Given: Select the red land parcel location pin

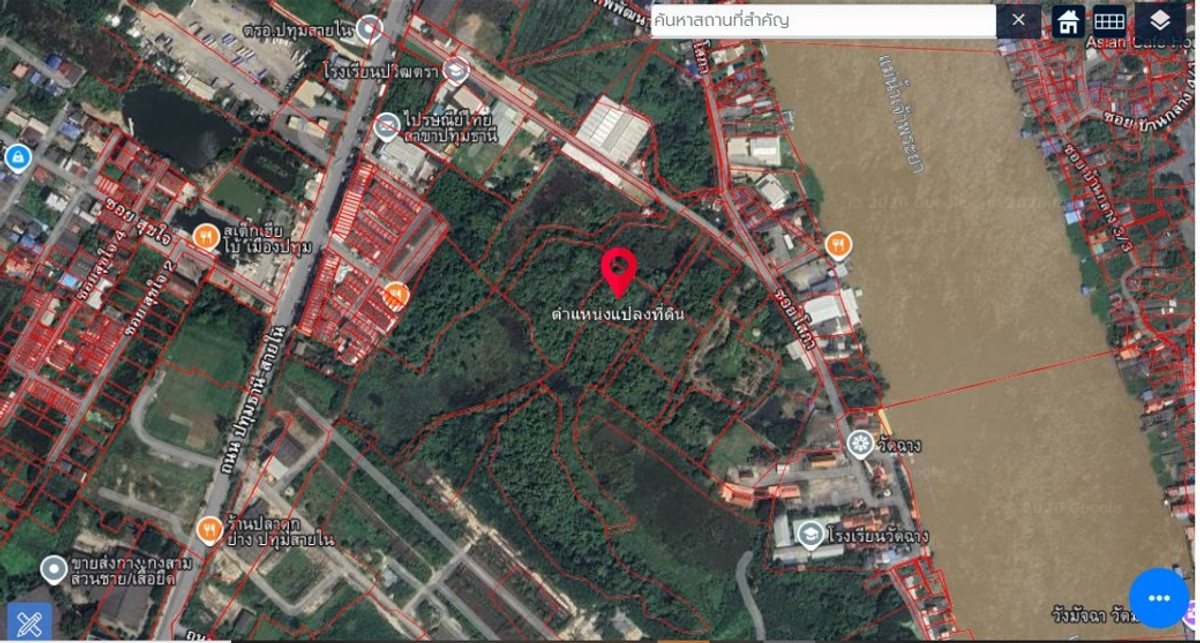Looking at the screenshot, I should (x=620, y=271).
